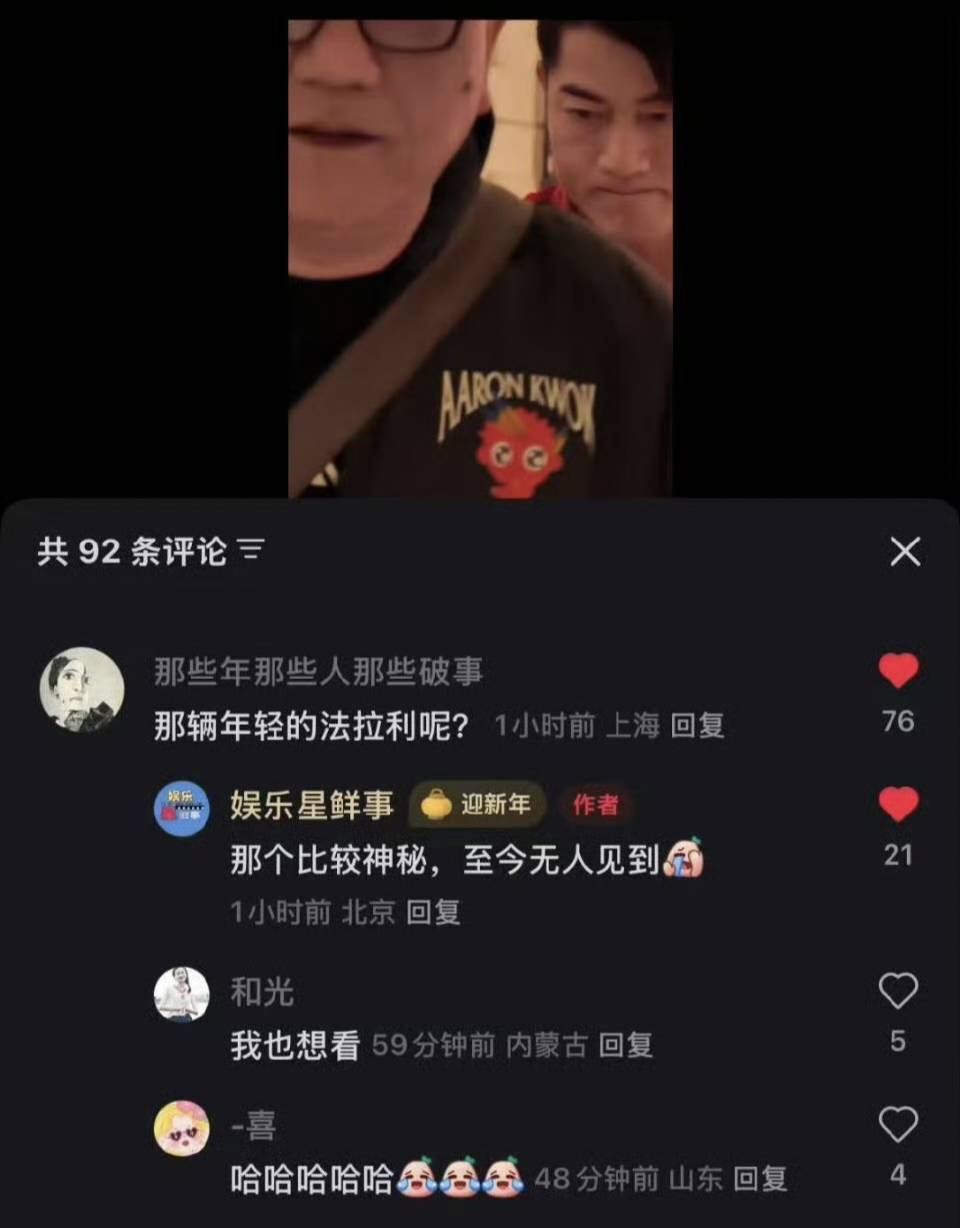
Task: Unlike the reply by 娱乐星鲜事
Action: tap(897, 804)
